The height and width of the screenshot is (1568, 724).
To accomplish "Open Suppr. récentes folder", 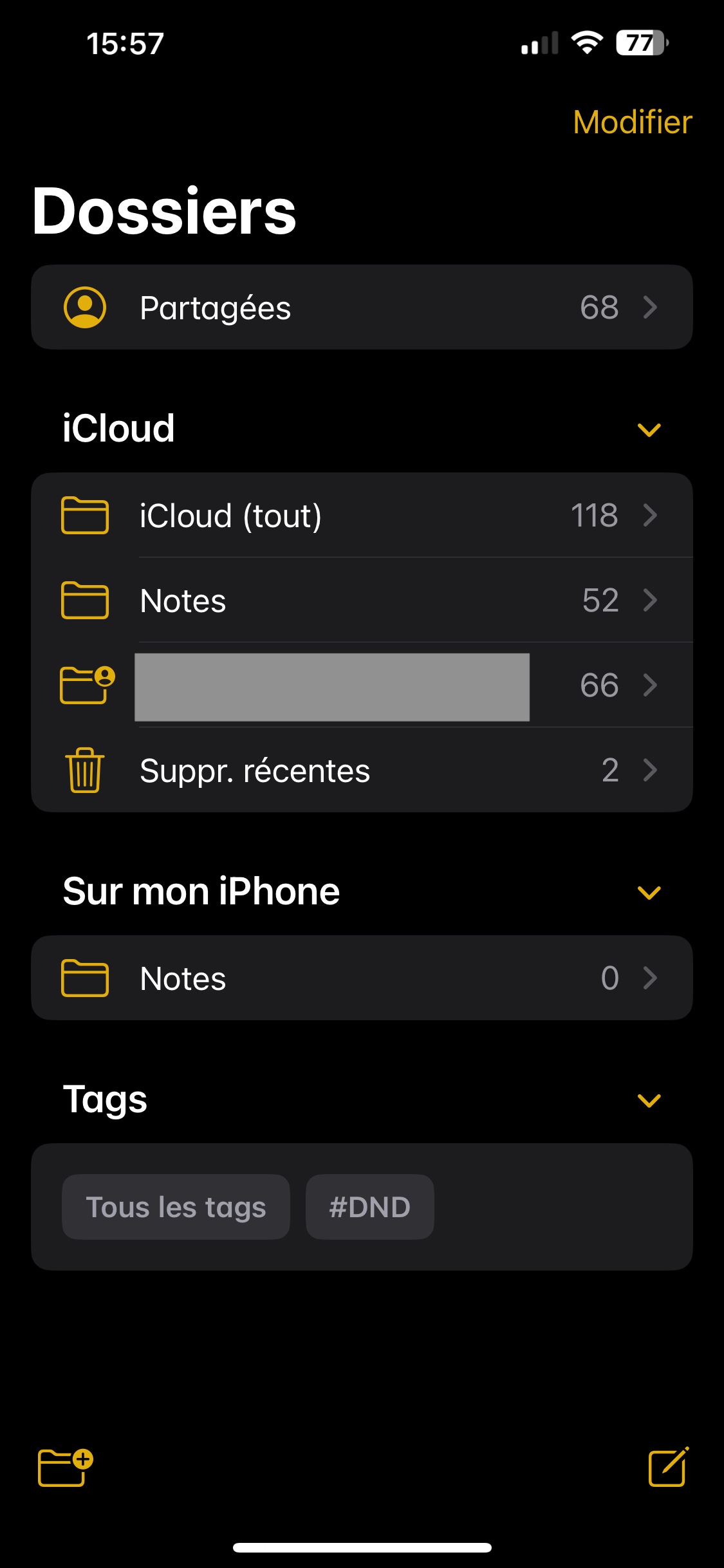I will point(362,770).
